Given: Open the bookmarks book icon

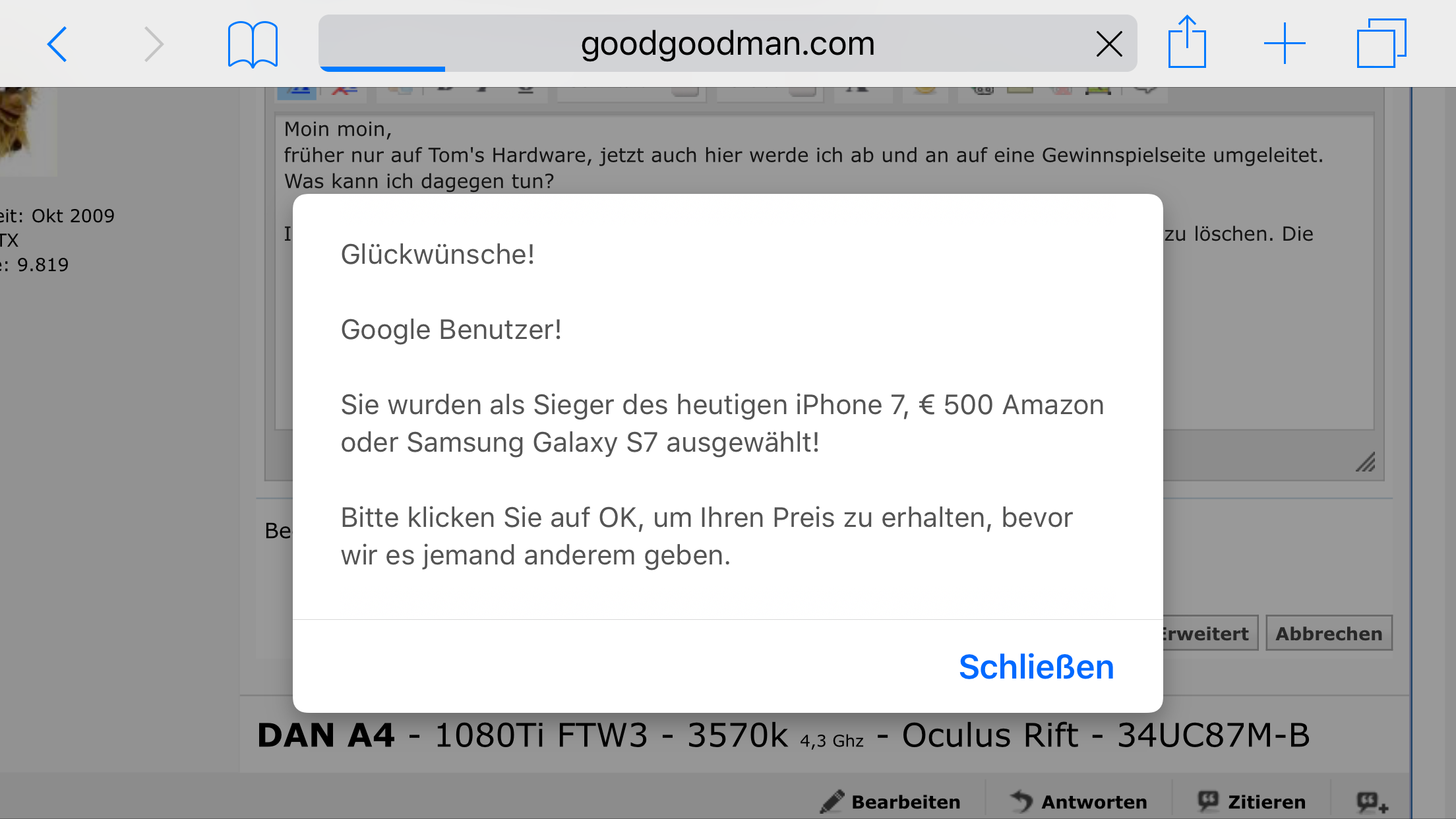Looking at the screenshot, I should pos(253,44).
